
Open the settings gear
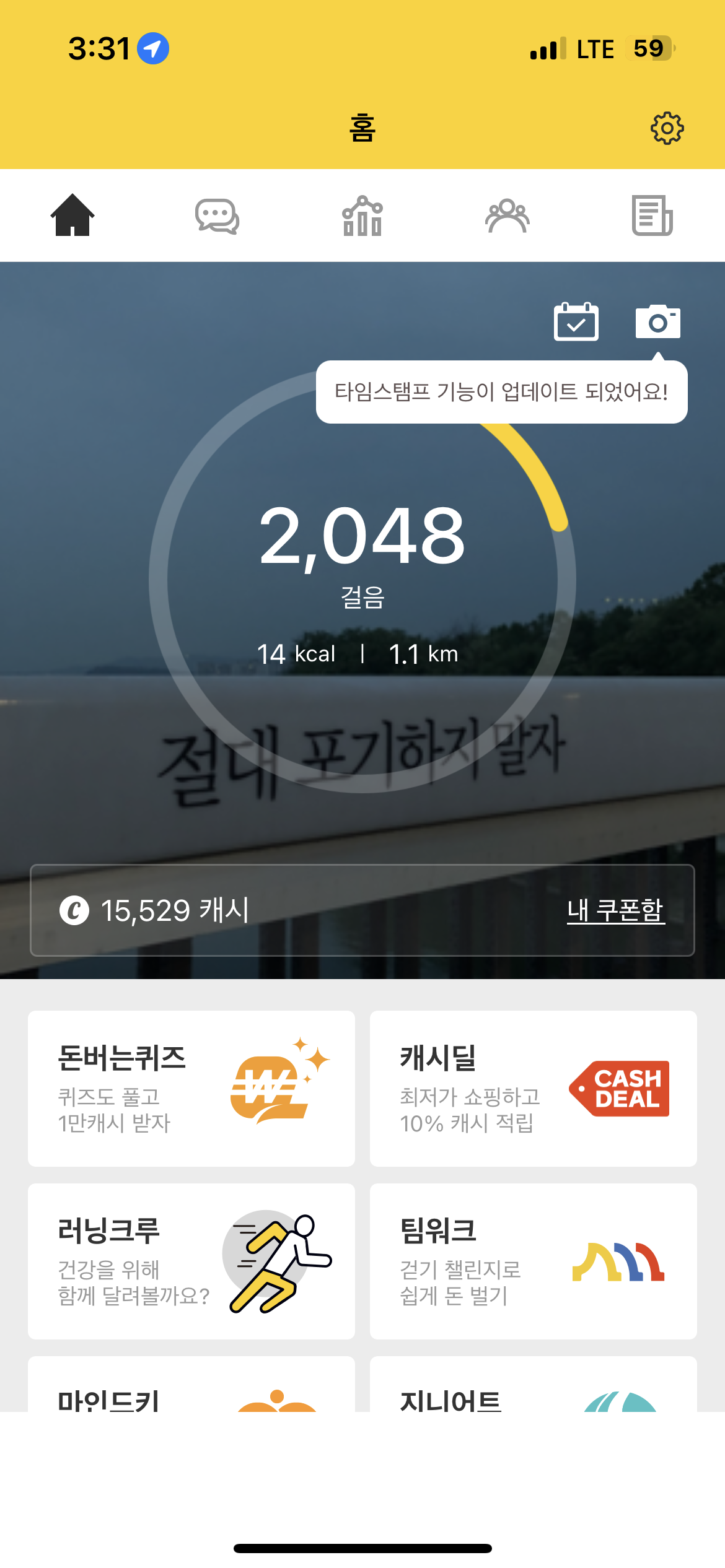point(667,128)
